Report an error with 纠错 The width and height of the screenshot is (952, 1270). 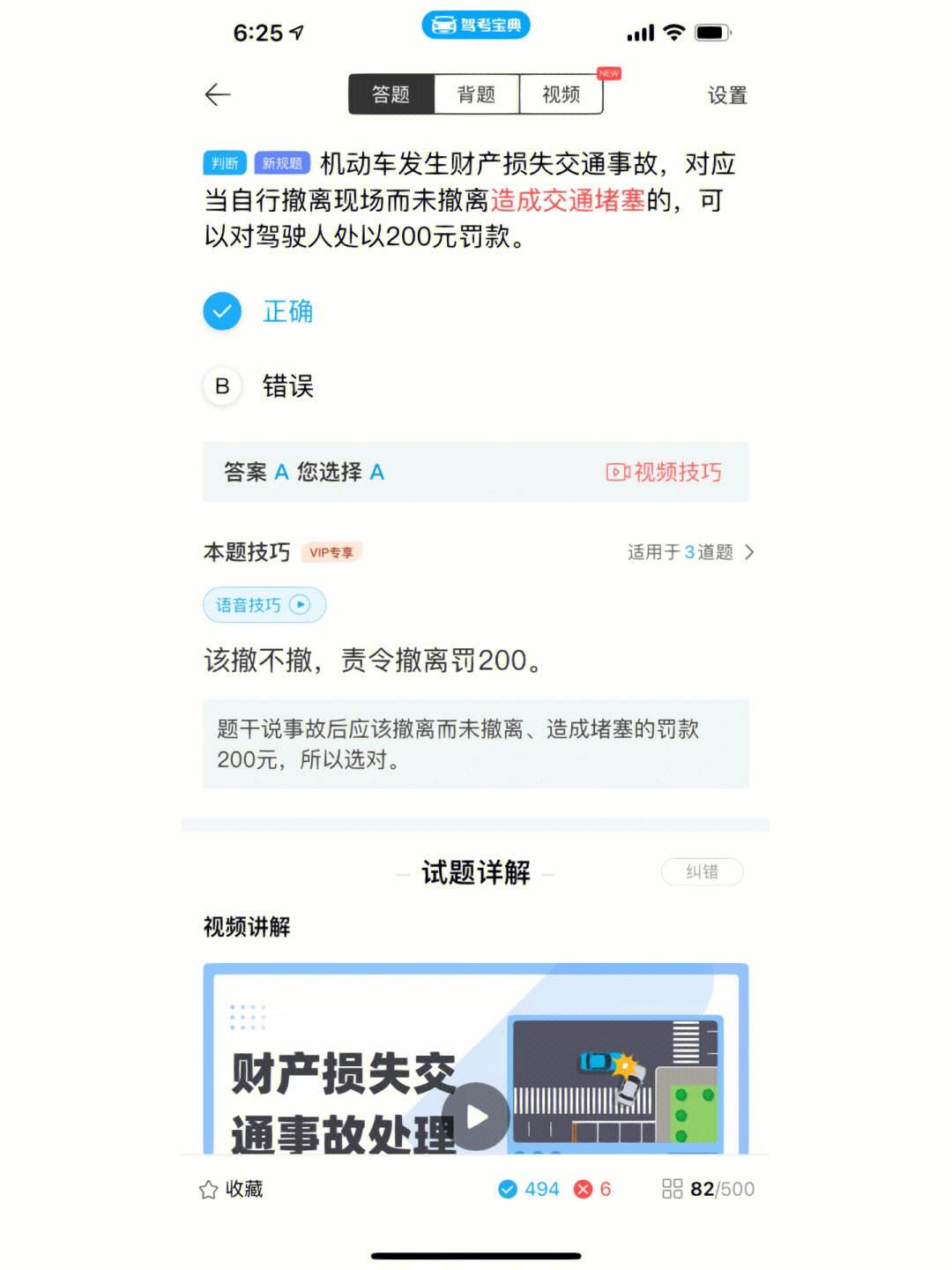(702, 871)
